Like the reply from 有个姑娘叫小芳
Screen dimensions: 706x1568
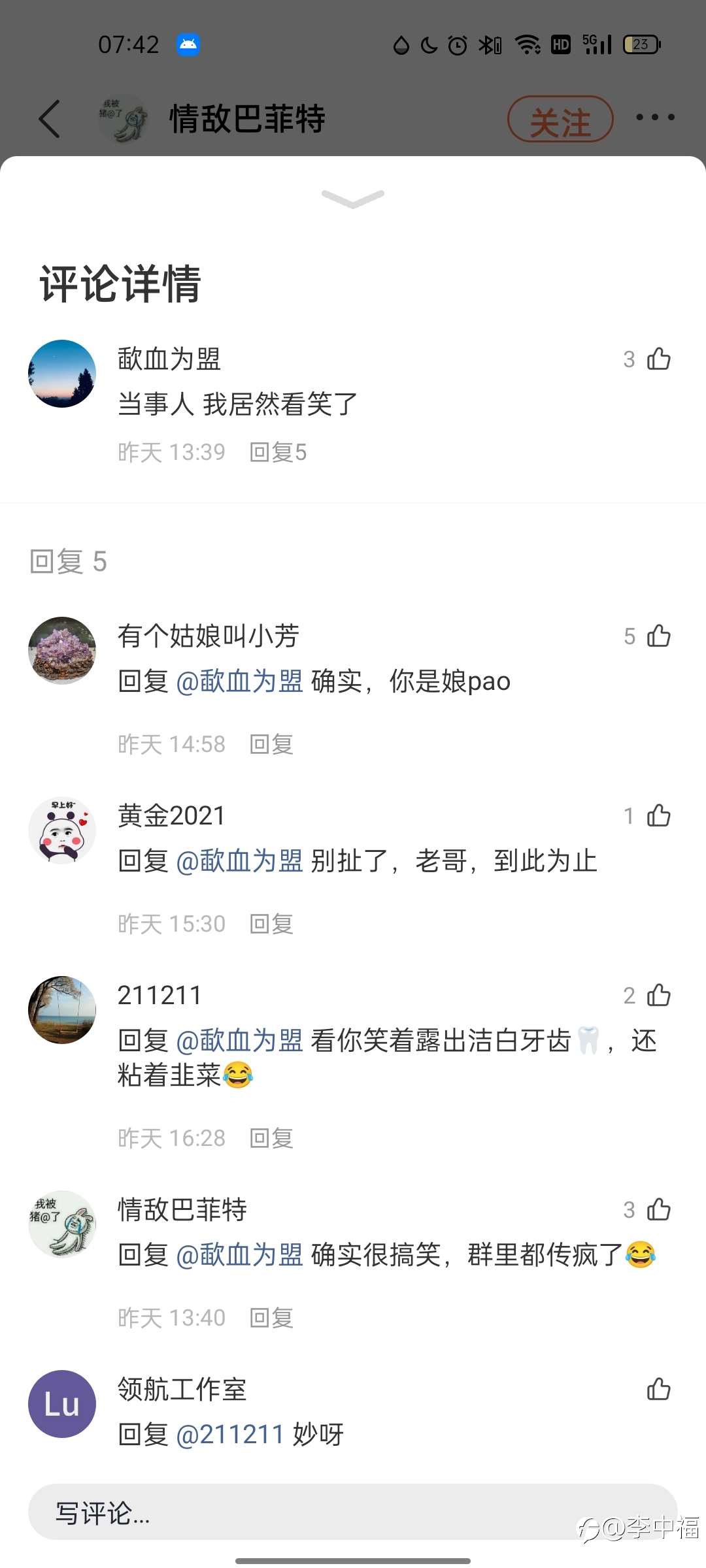659,636
